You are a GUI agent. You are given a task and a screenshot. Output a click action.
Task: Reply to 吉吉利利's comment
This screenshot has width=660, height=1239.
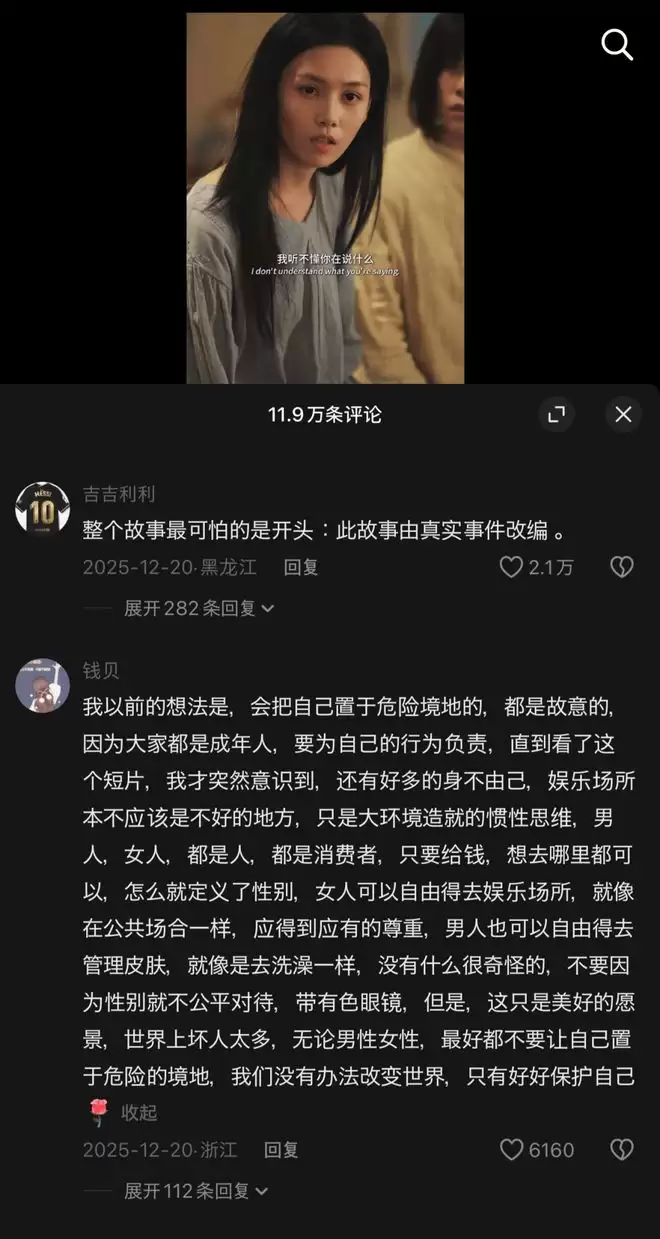pyautogui.click(x=300, y=567)
